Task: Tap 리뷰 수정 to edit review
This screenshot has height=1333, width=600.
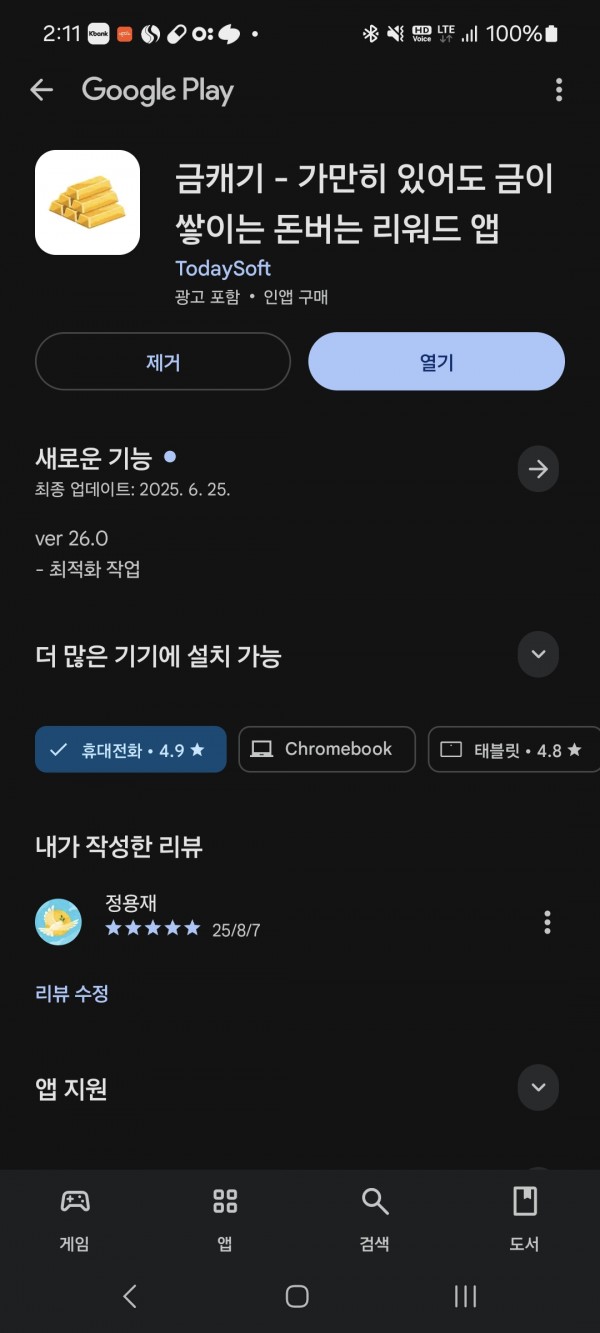Action: click(x=72, y=994)
